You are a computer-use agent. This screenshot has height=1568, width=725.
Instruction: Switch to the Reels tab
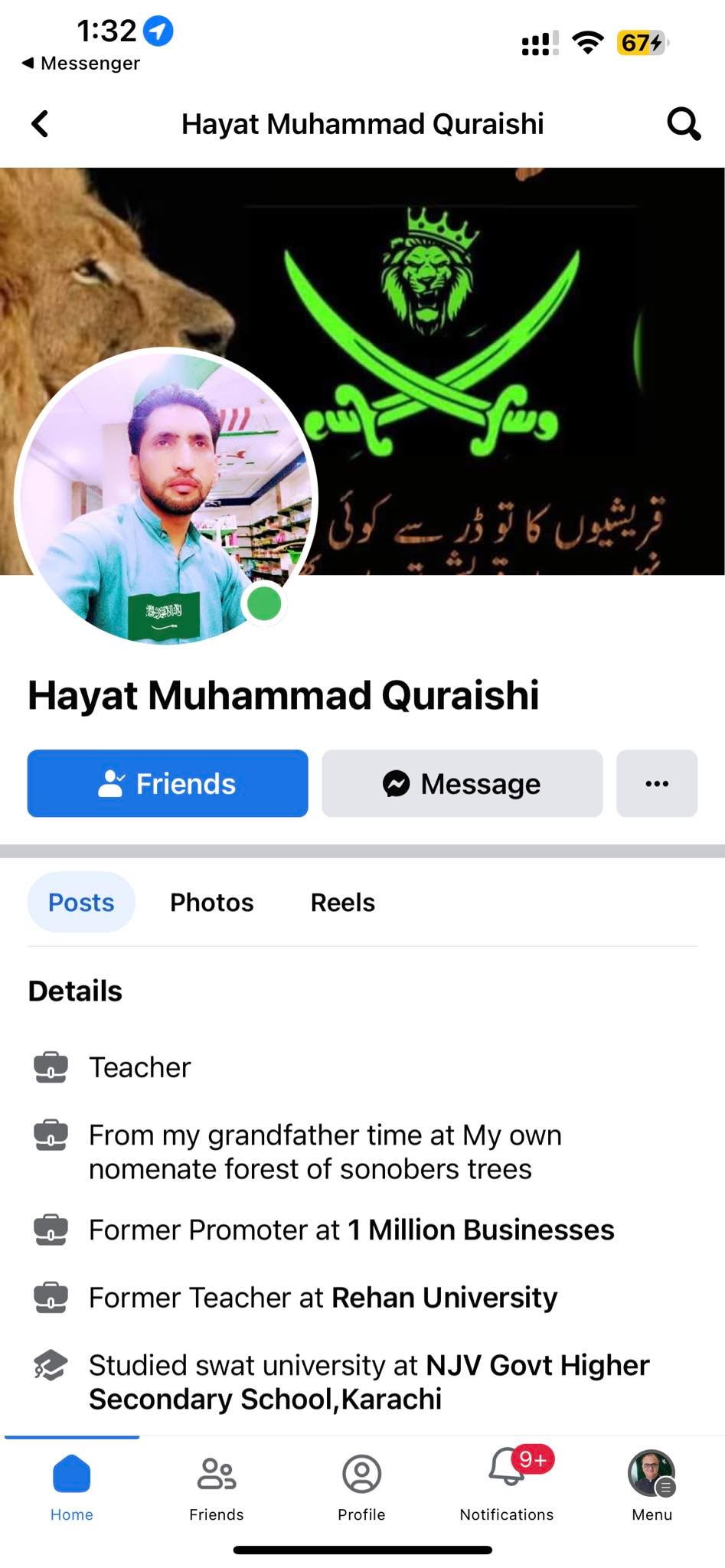coord(342,902)
